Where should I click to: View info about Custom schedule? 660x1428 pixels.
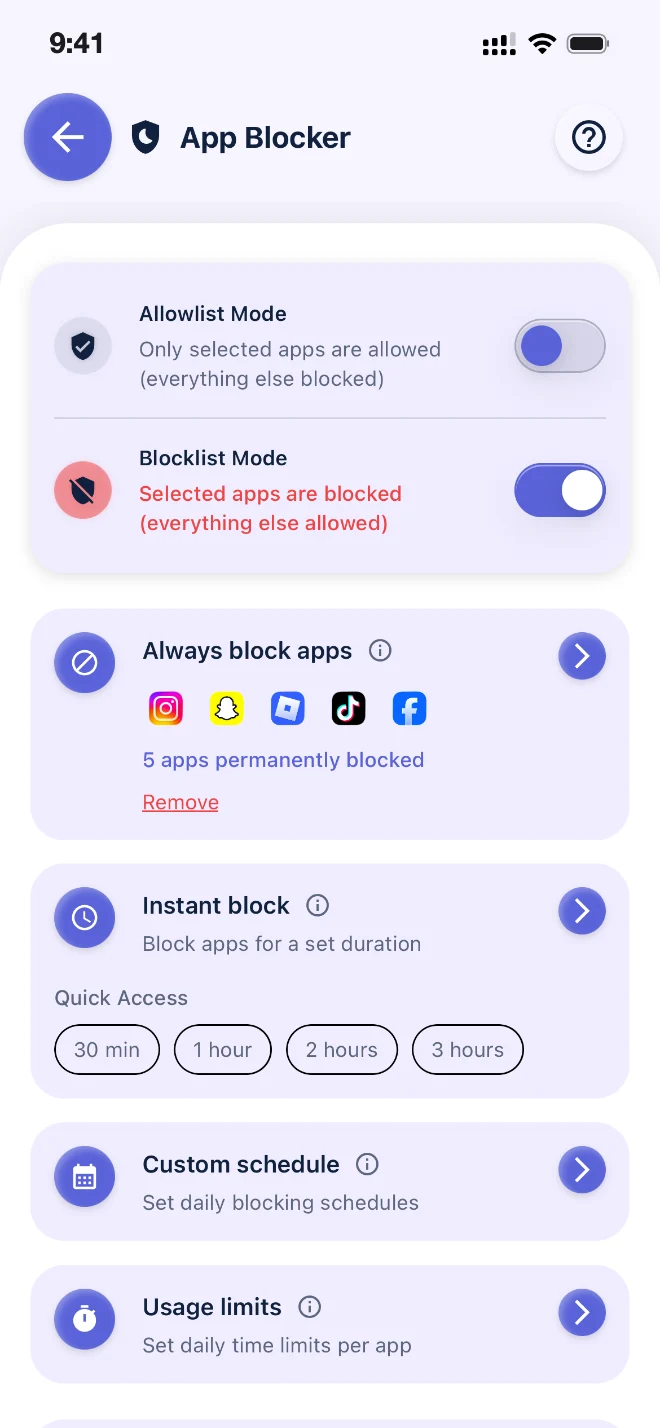click(x=367, y=1165)
